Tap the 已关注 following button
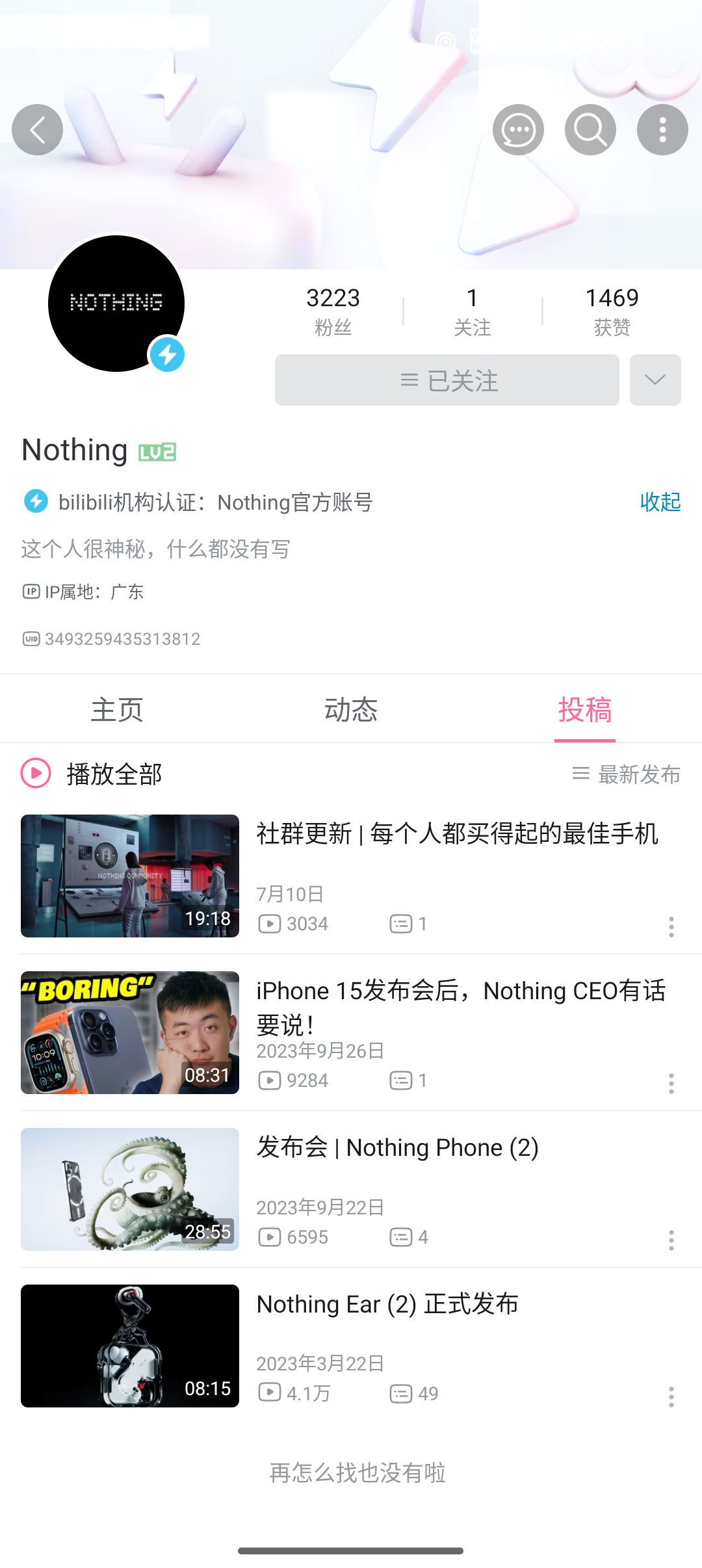 pyautogui.click(x=447, y=380)
